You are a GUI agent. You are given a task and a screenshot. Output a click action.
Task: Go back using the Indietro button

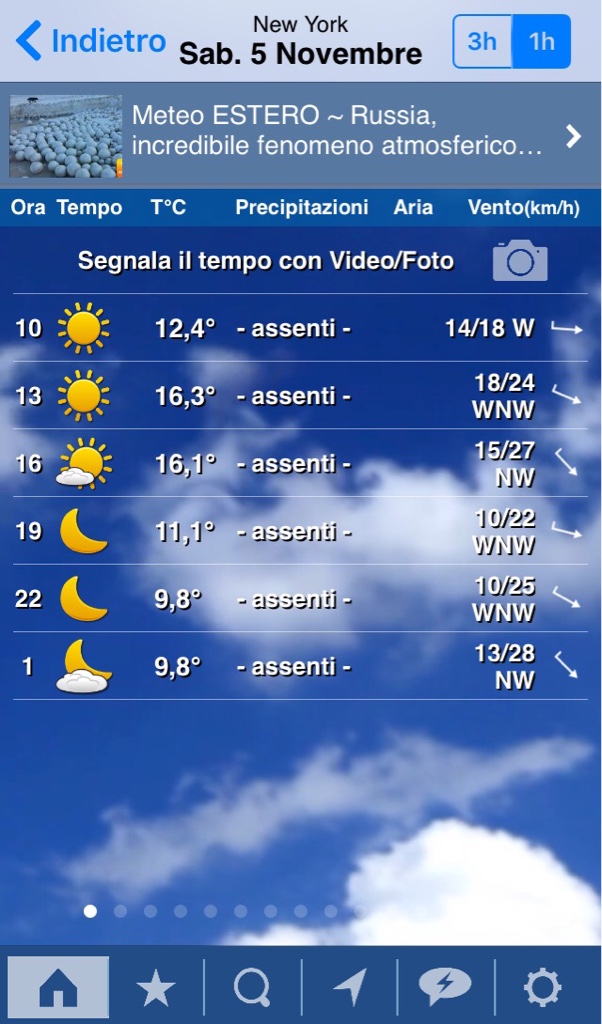[x=91, y=41]
